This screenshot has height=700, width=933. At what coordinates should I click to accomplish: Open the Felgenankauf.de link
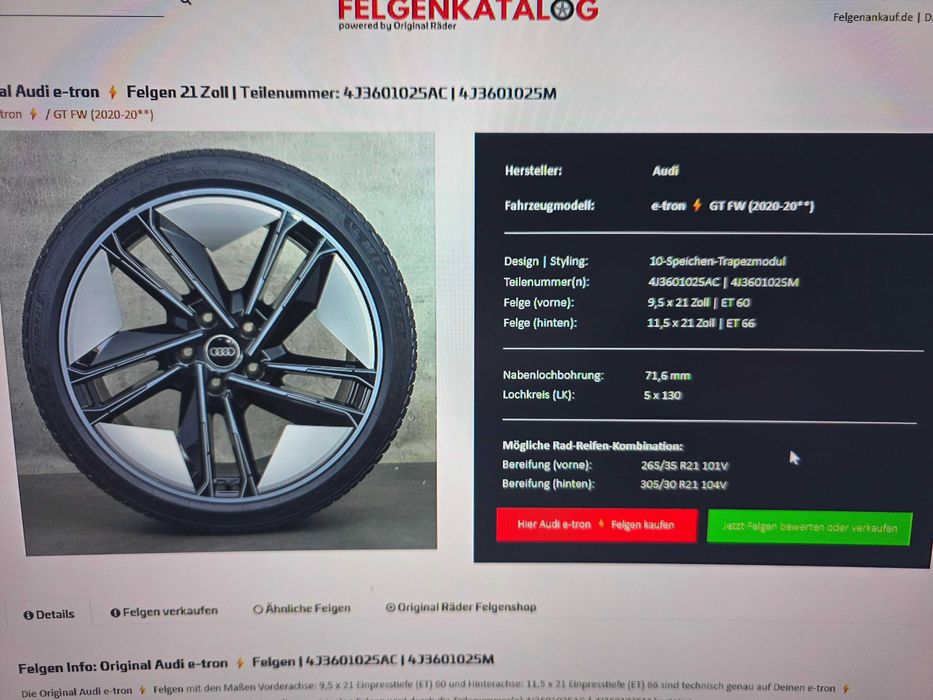(x=874, y=17)
